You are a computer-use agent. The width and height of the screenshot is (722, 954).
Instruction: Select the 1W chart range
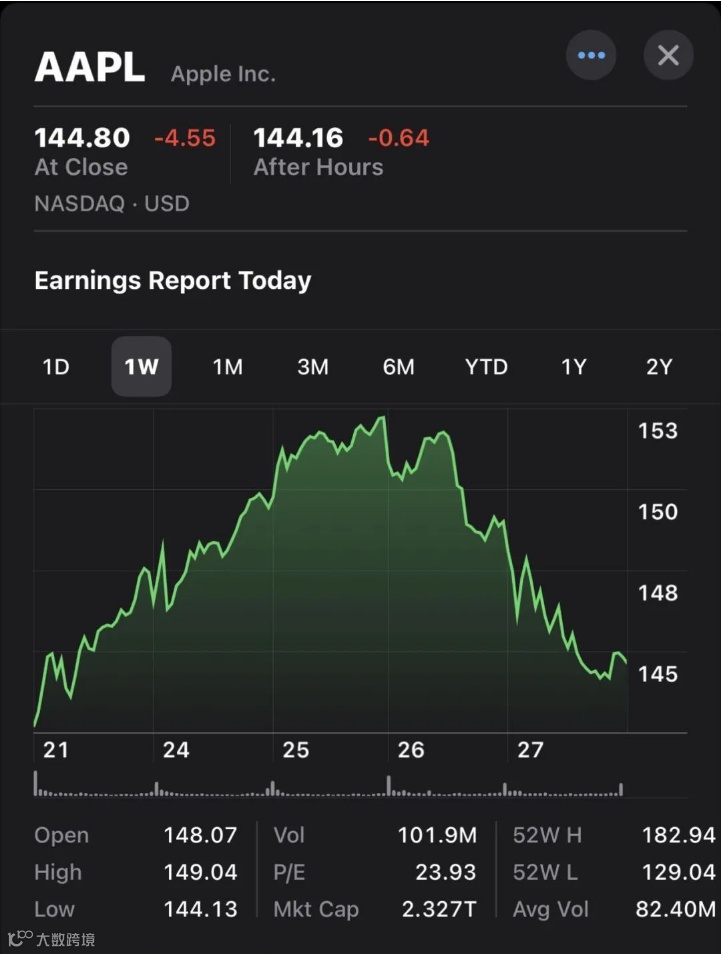point(141,367)
